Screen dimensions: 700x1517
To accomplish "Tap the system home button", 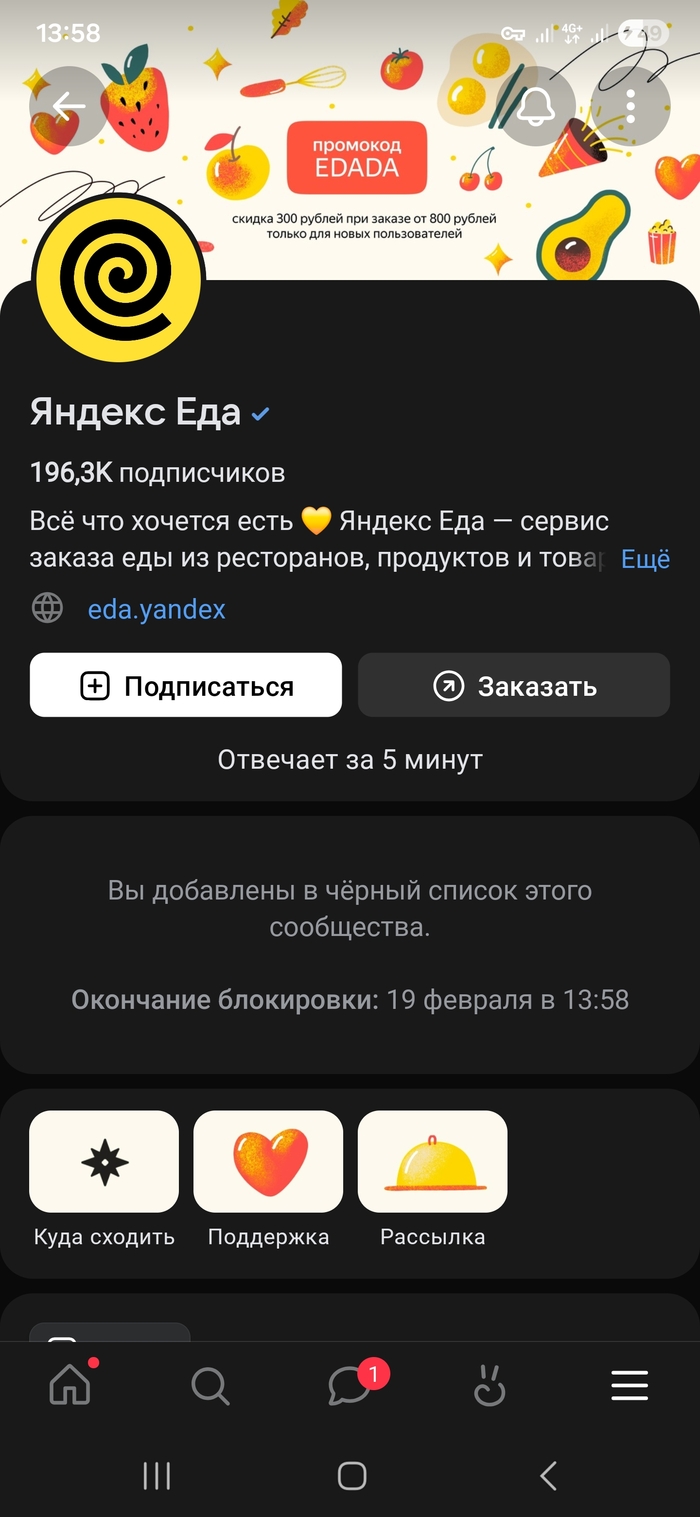I will point(351,1476).
